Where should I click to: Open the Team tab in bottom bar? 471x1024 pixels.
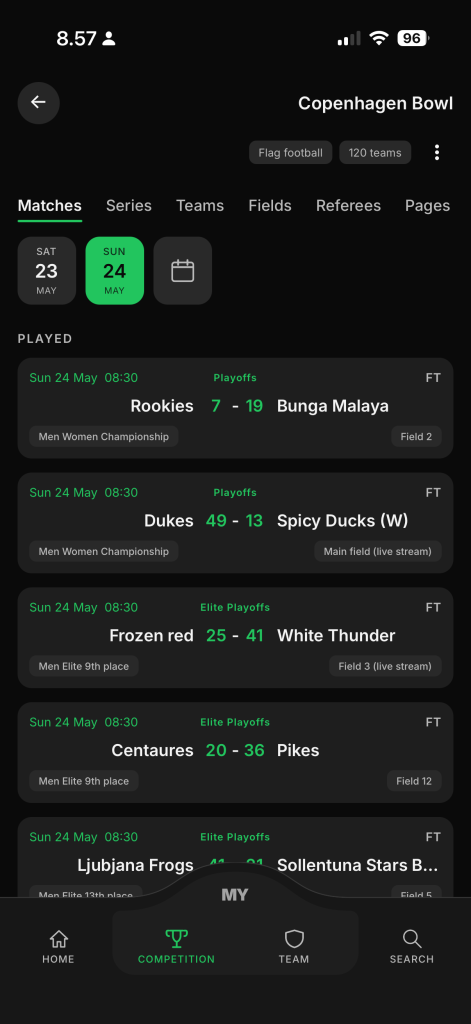tap(294, 947)
